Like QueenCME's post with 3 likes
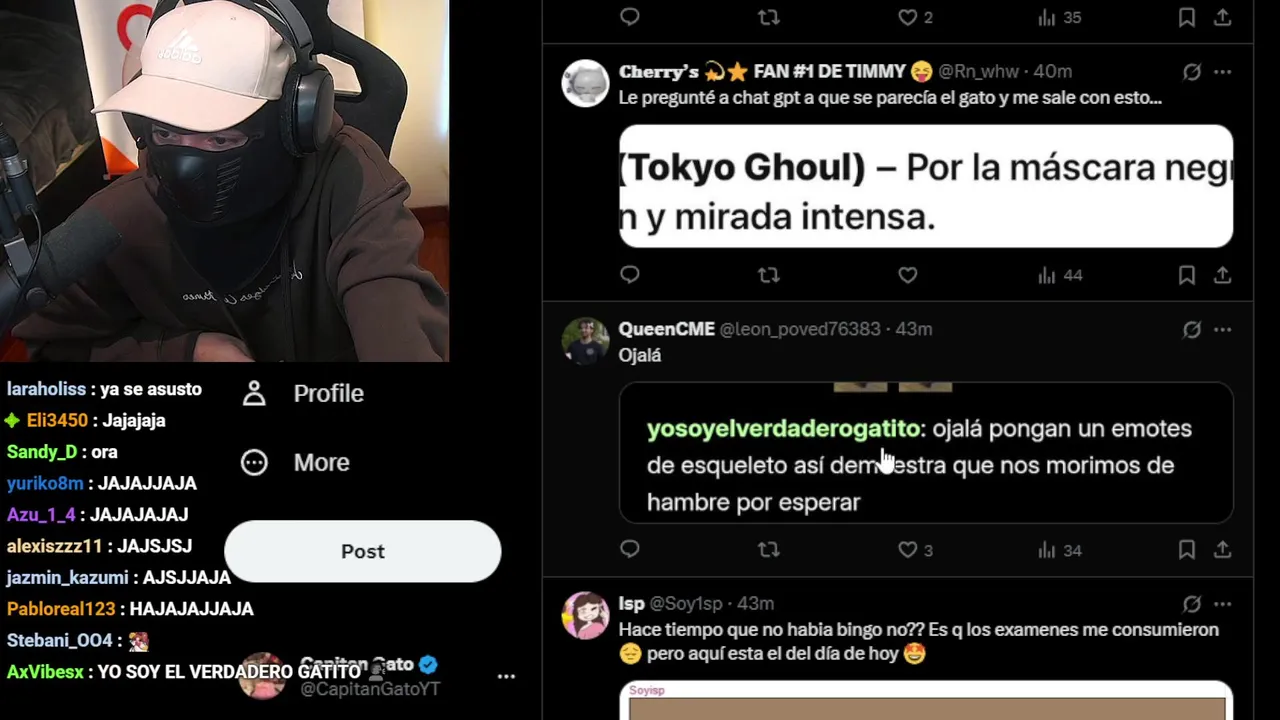The height and width of the screenshot is (720, 1280). [x=907, y=550]
